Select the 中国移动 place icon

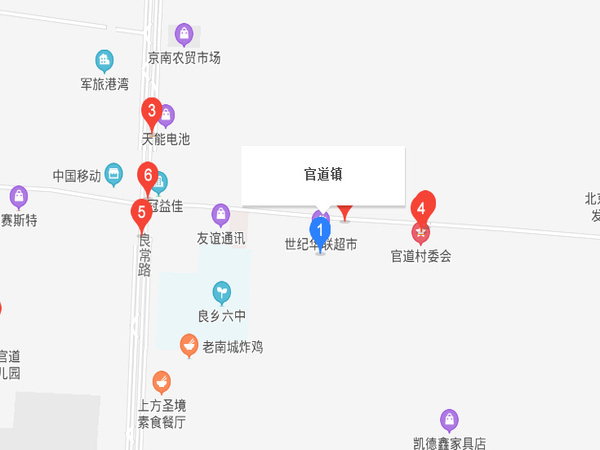[114, 174]
